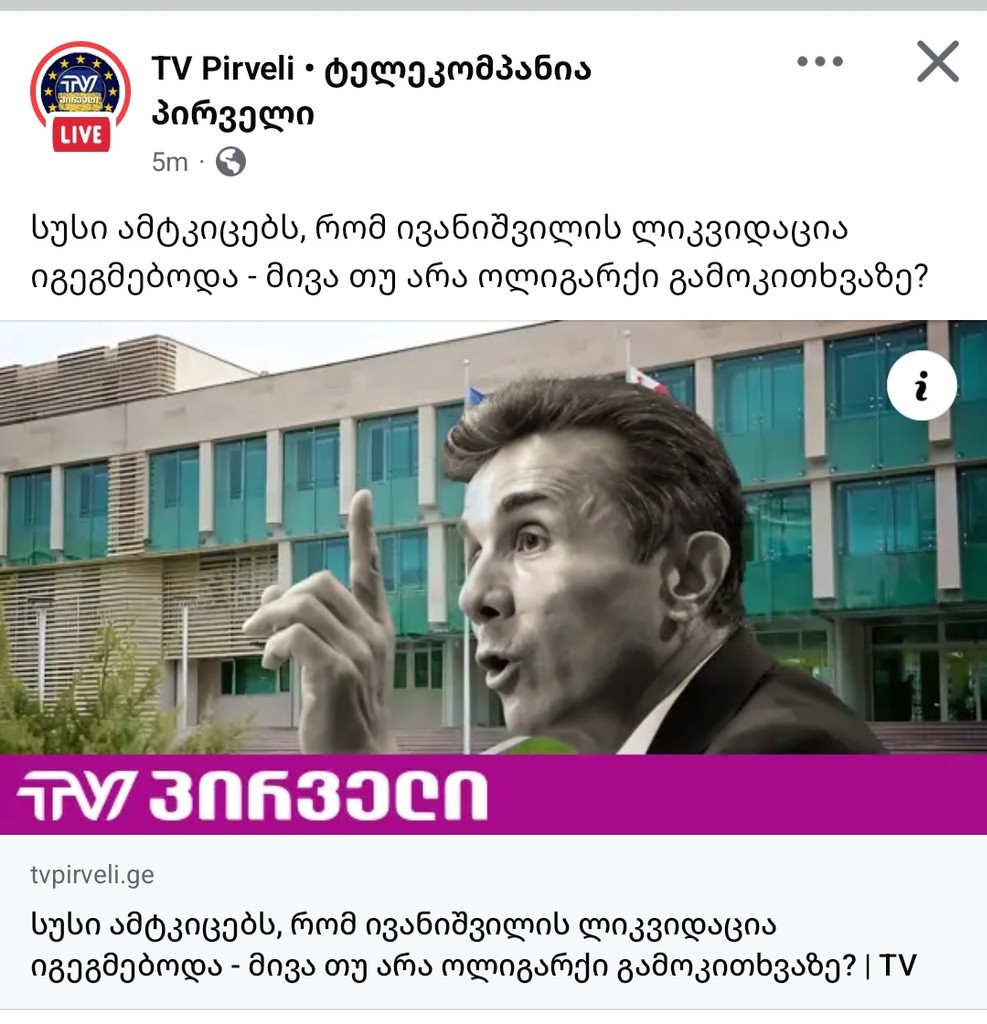Expand post actions from the header menu
Image resolution: width=987 pixels, height=1024 pixels.
[819, 61]
